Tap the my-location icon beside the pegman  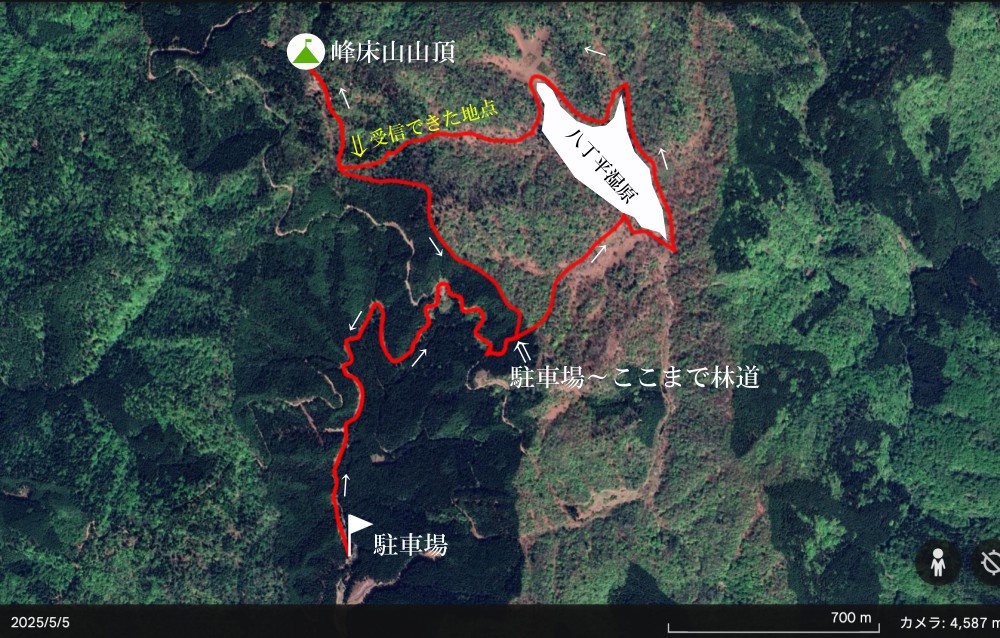click(990, 563)
